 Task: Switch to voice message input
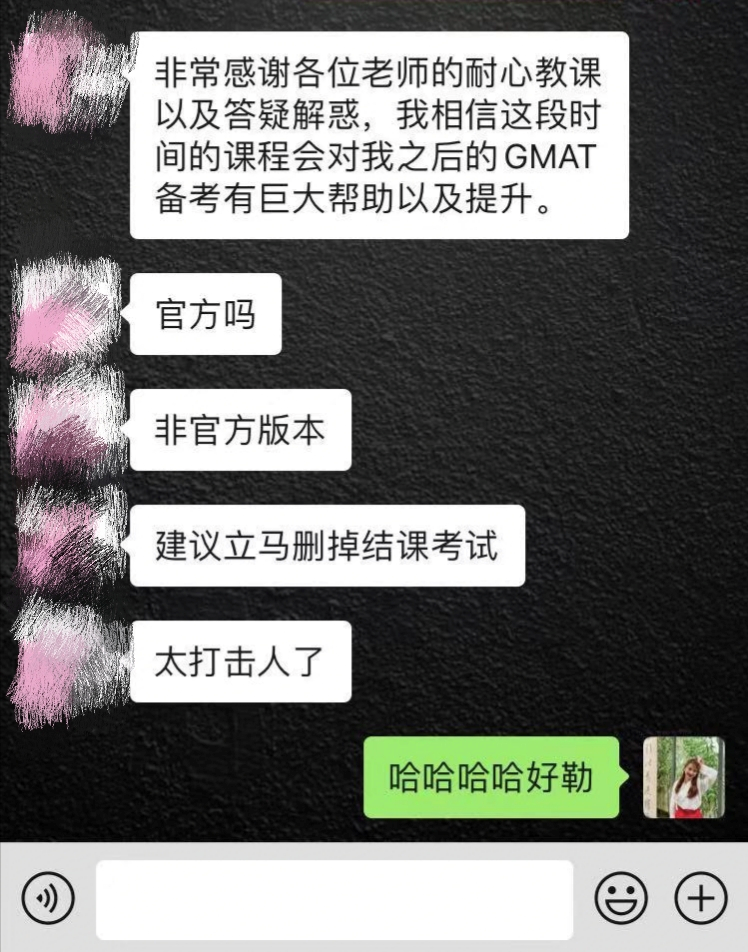47,899
